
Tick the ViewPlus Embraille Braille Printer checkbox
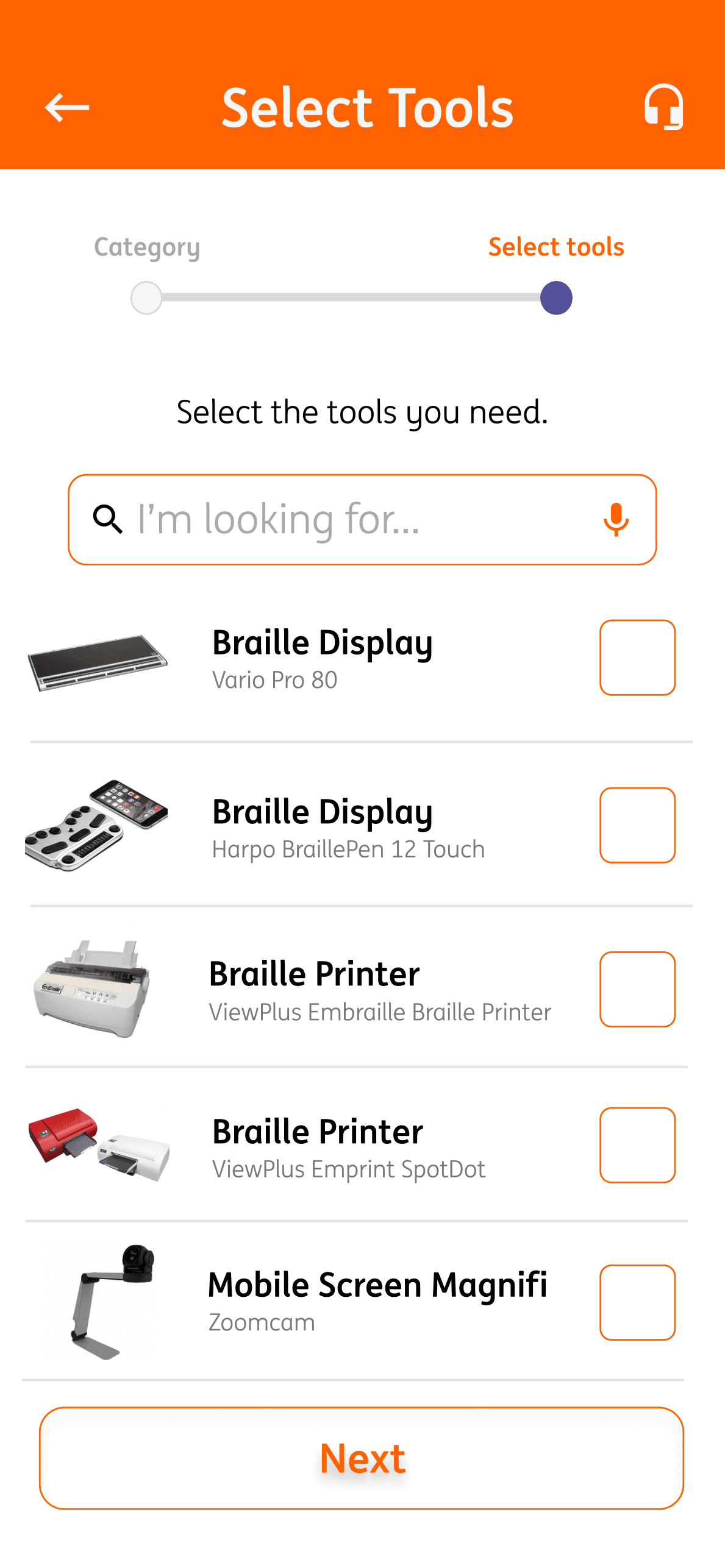[637, 989]
